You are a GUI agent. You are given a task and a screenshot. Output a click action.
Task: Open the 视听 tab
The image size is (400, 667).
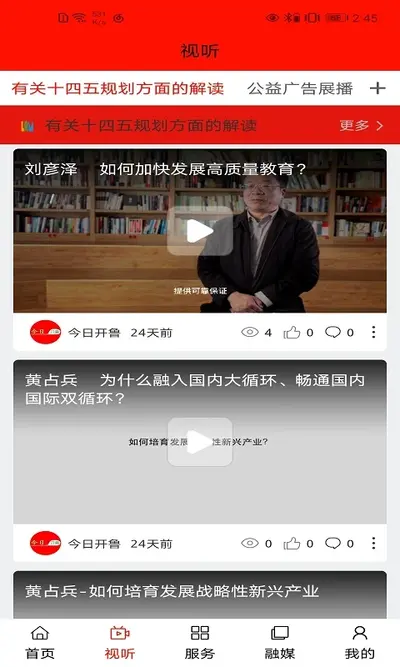point(120,643)
